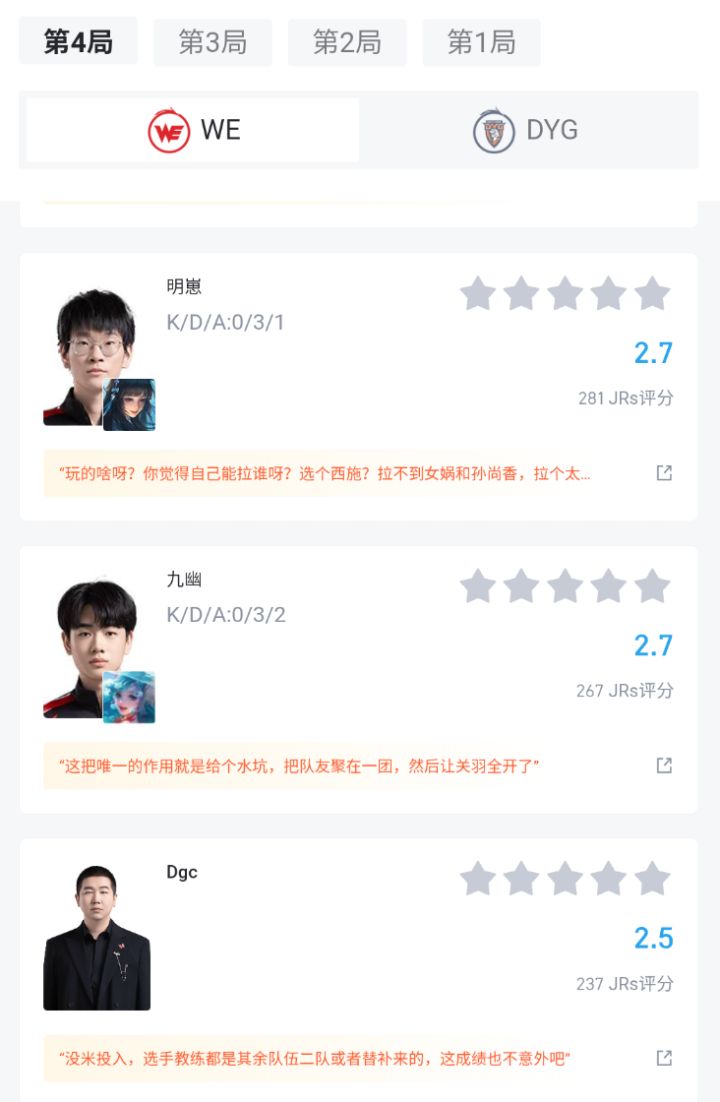The image size is (720, 1102).
Task: Switch to the DYG team tab
Action: click(526, 130)
